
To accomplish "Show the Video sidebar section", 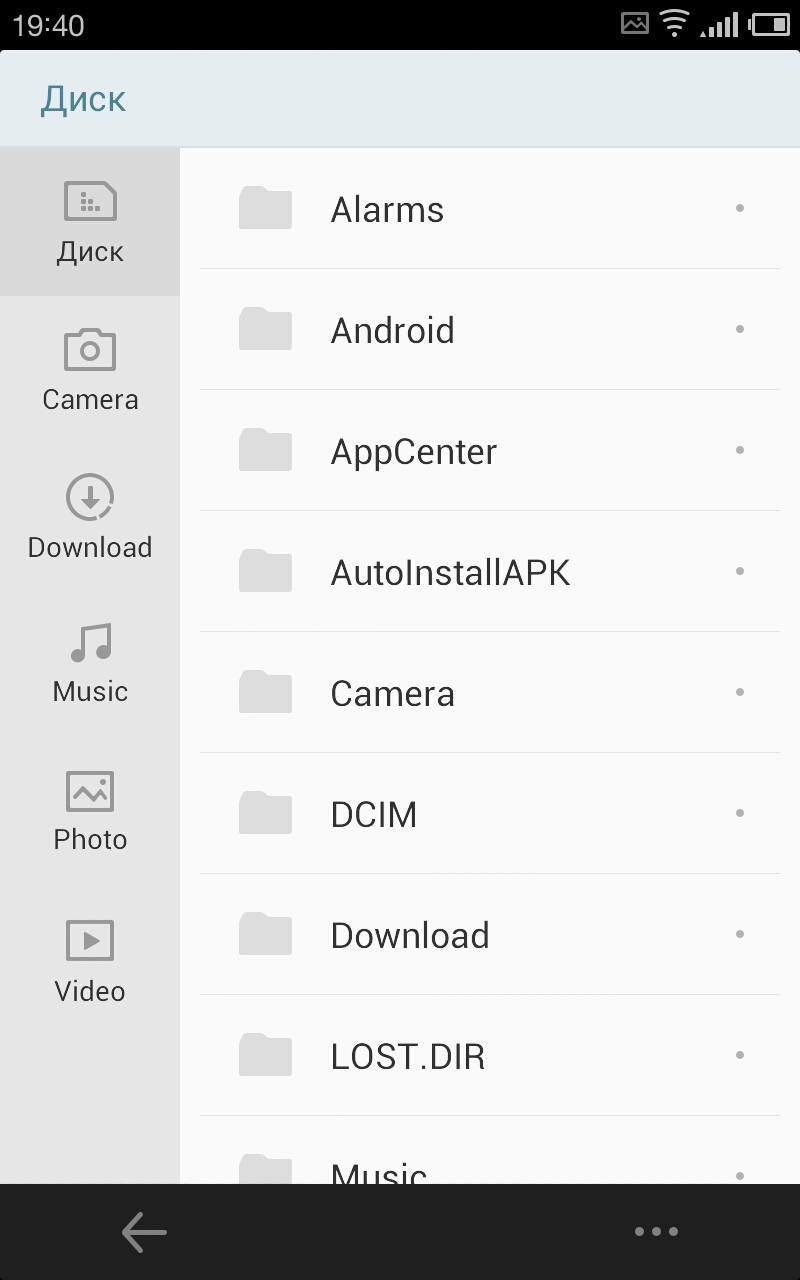I will pos(90,961).
